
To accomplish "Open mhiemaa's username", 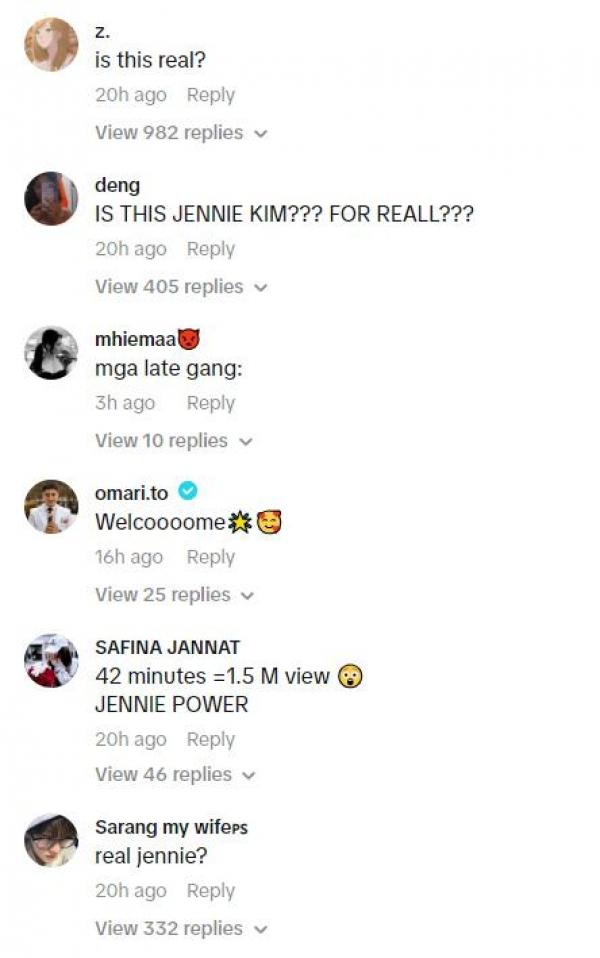I will pyautogui.click(x=134, y=339).
